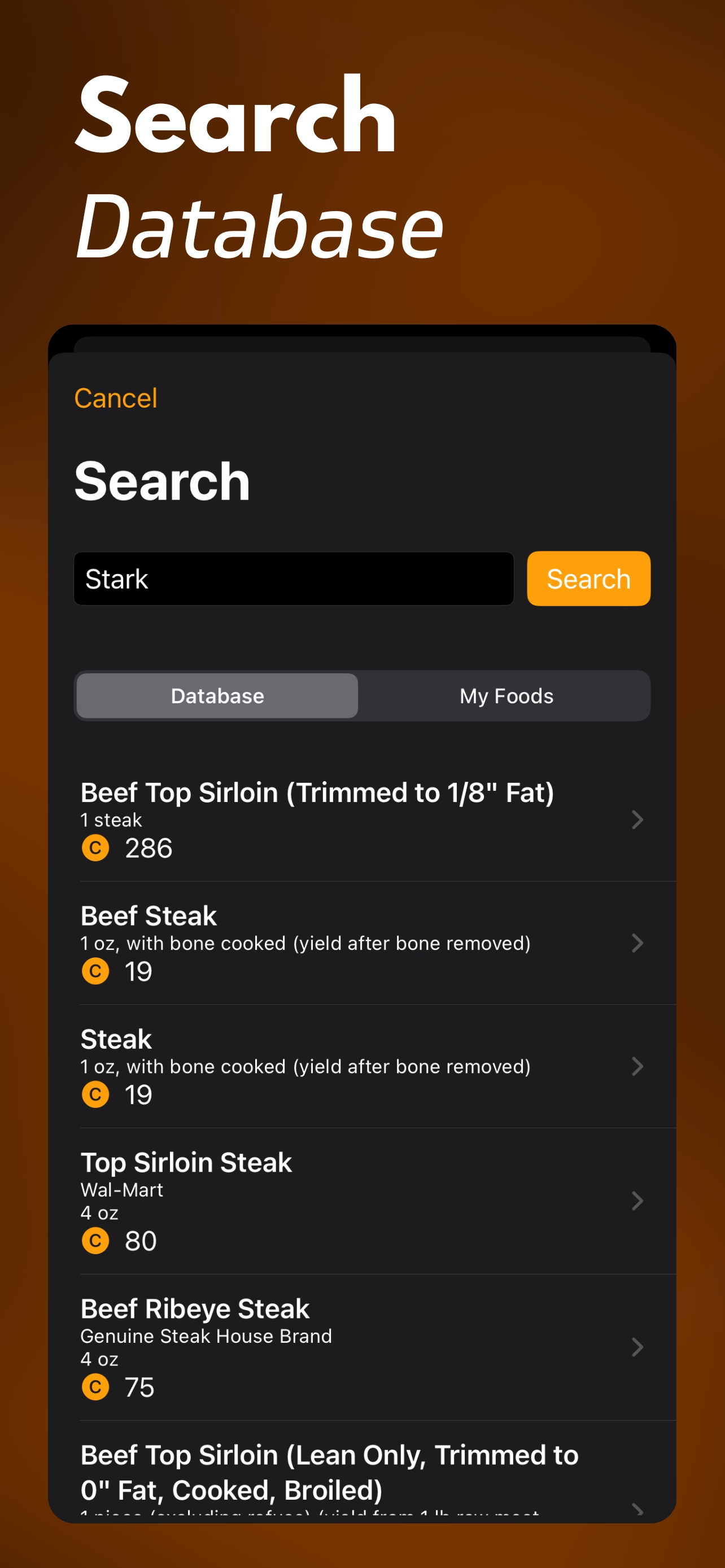Select the Database tab
Image resolution: width=725 pixels, height=1568 pixels.
[x=217, y=696]
